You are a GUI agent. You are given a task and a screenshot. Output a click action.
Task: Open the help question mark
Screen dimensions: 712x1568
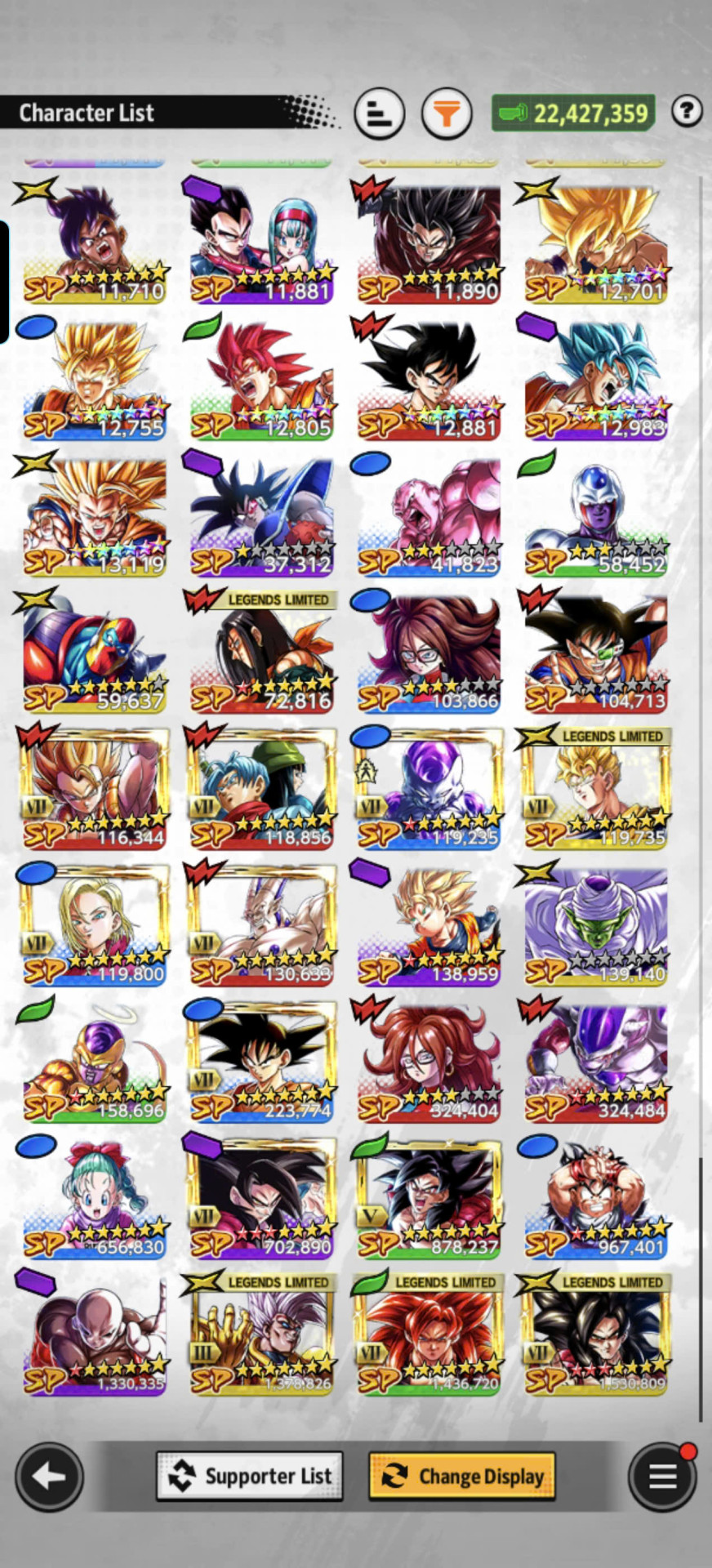click(687, 110)
